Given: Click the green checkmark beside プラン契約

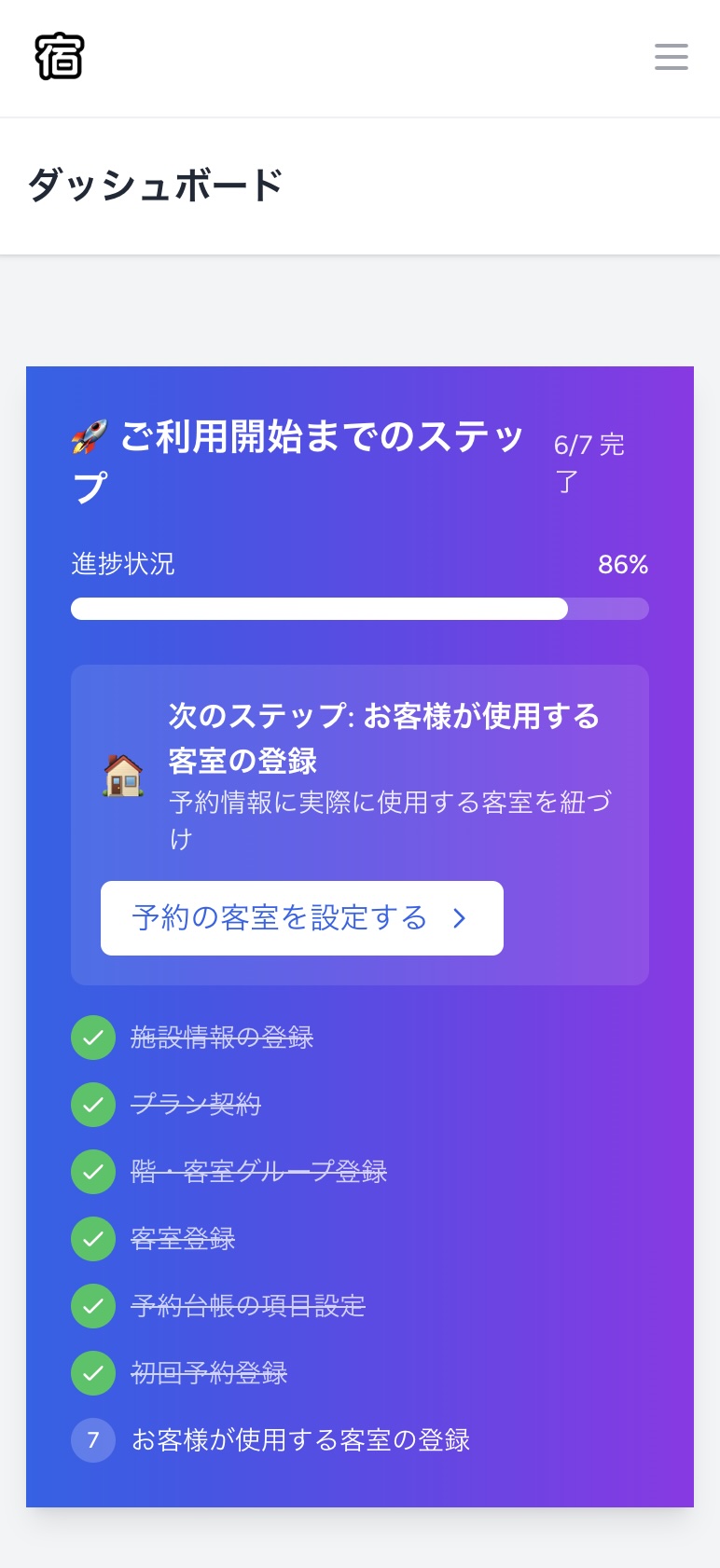Looking at the screenshot, I should click(93, 1105).
